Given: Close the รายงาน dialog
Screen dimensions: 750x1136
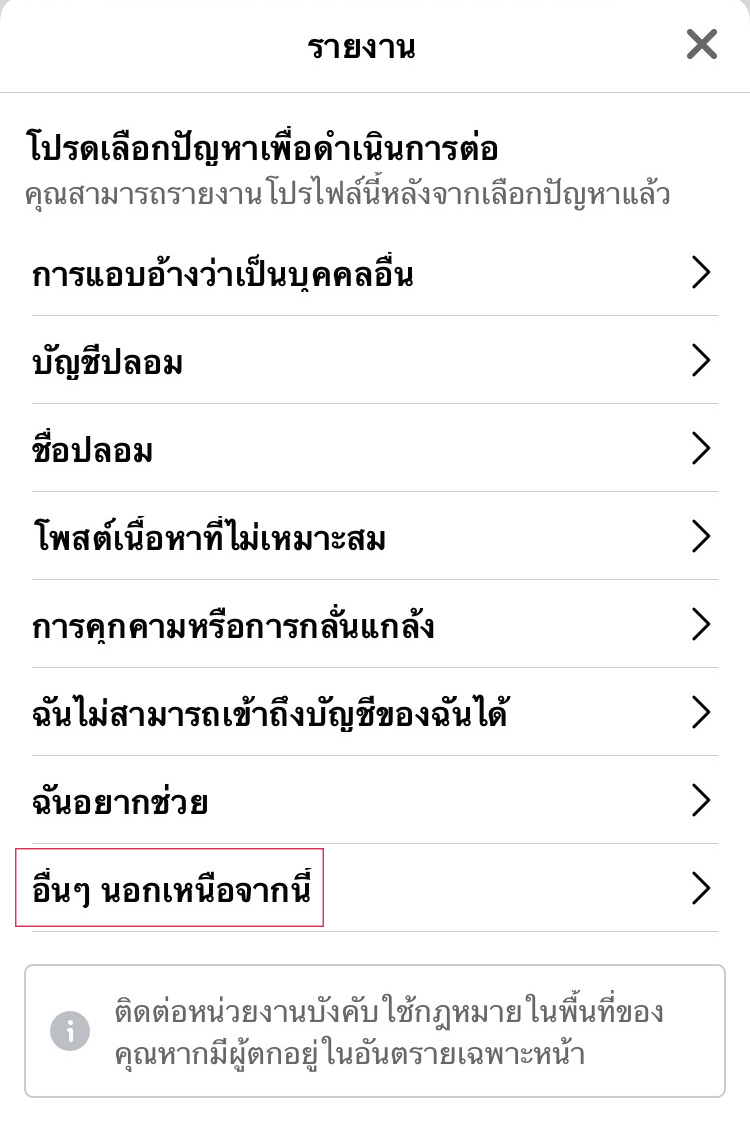Looking at the screenshot, I should [x=701, y=45].
